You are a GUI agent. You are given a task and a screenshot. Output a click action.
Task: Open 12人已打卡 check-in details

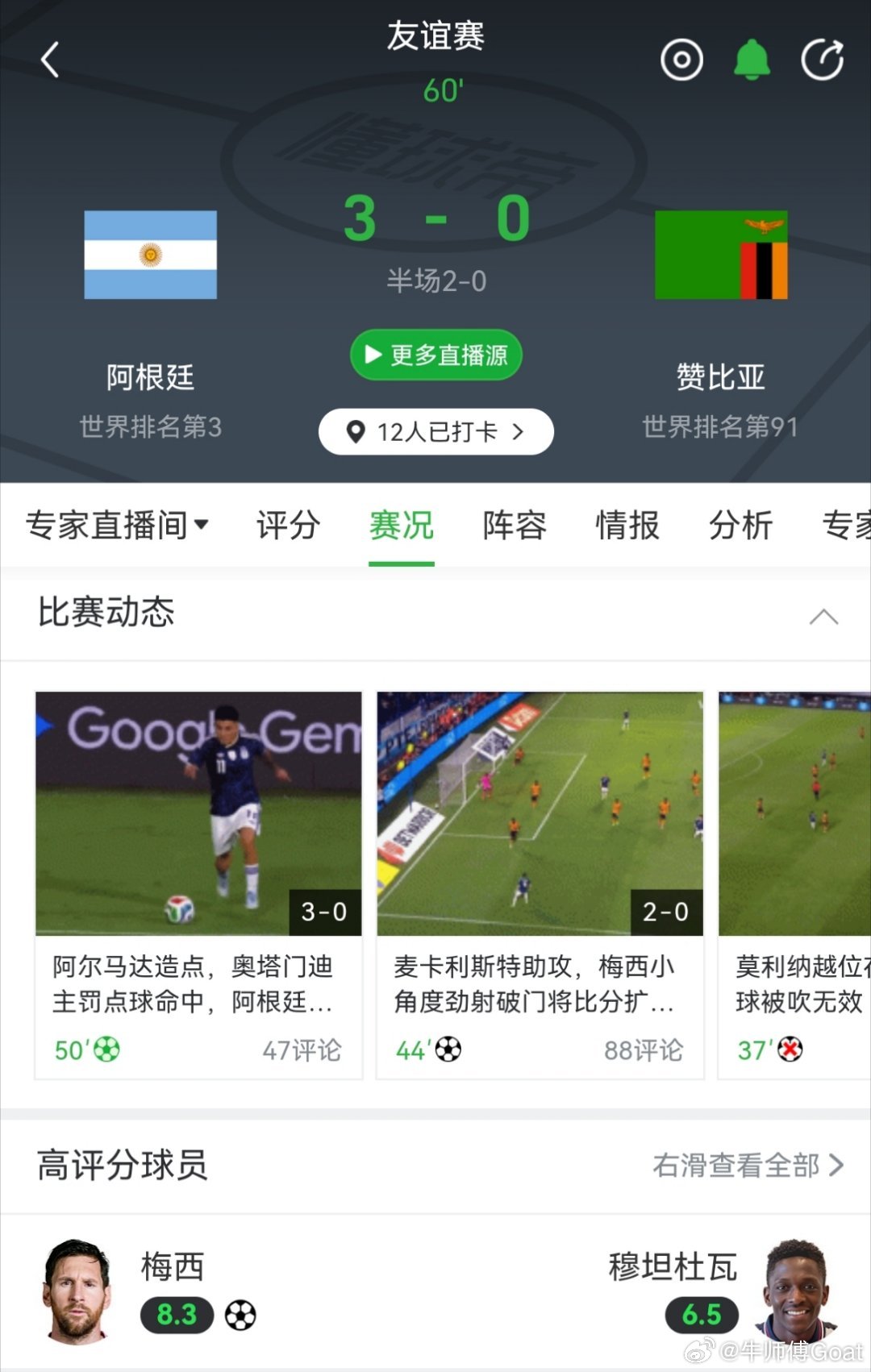[435, 432]
